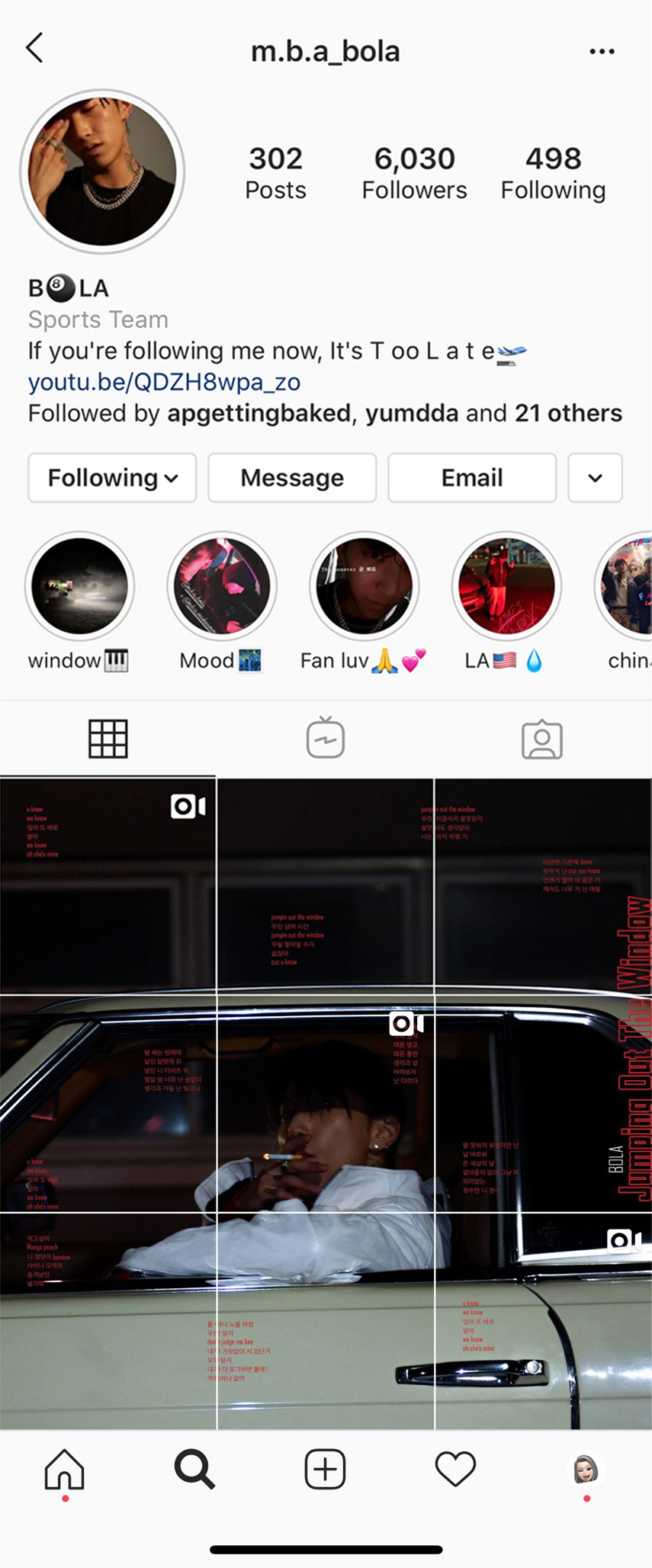Image resolution: width=652 pixels, height=1568 pixels.
Task: Open the 'Fan luv' story highlight
Action: coord(364,587)
